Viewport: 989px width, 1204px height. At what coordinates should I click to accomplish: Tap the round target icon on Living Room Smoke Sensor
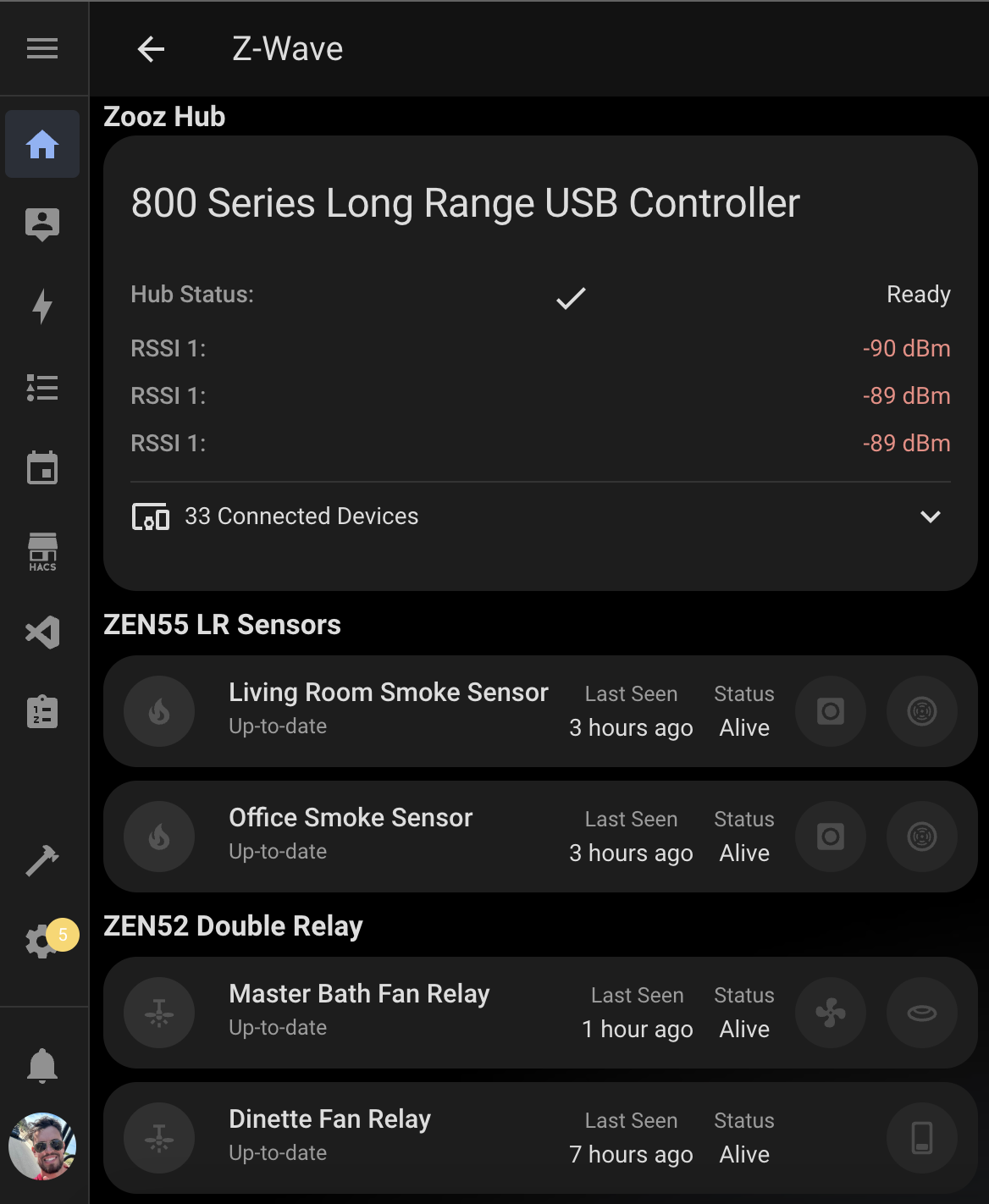click(921, 711)
